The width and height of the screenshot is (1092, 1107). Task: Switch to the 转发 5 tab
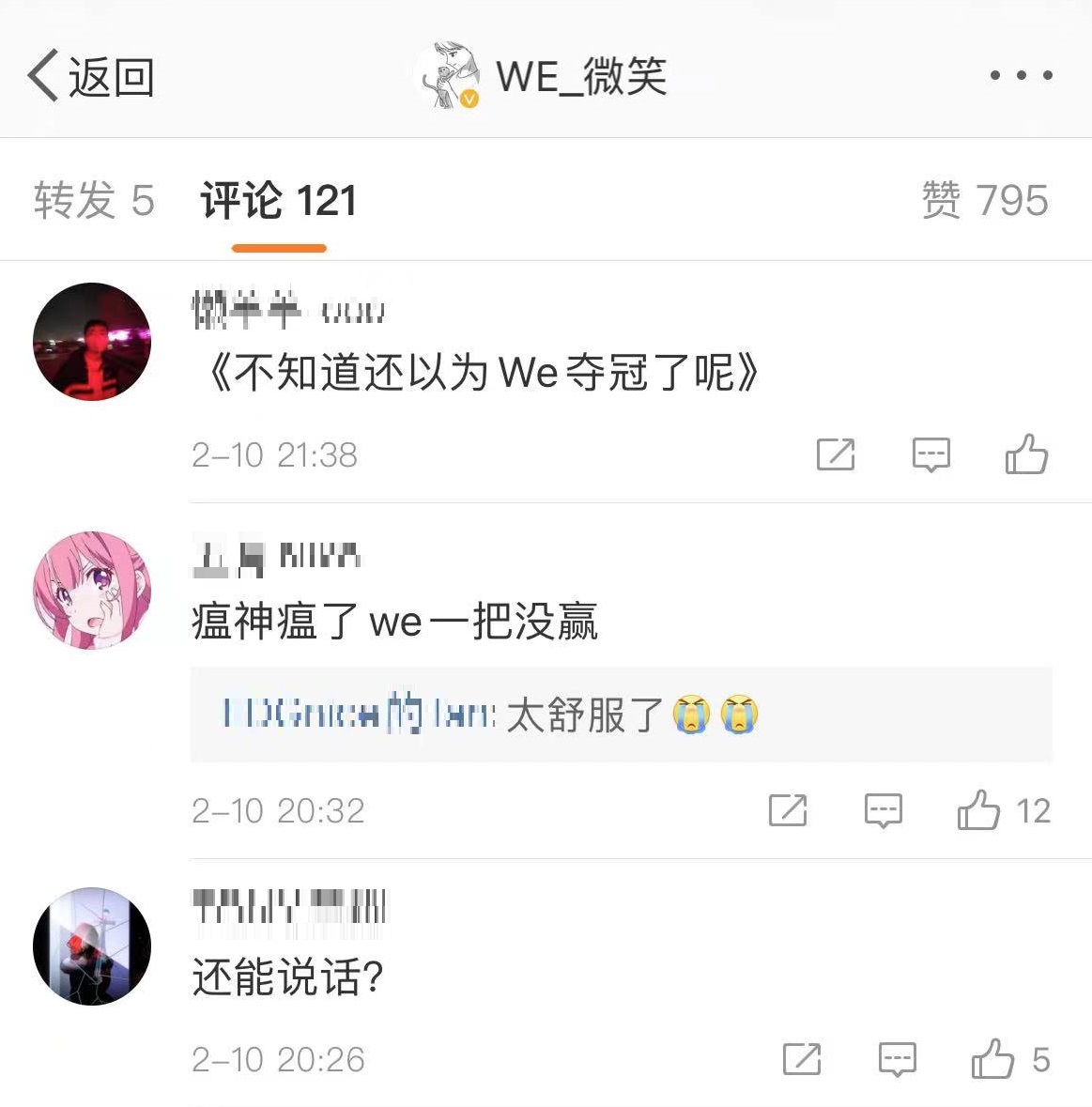pos(94,200)
